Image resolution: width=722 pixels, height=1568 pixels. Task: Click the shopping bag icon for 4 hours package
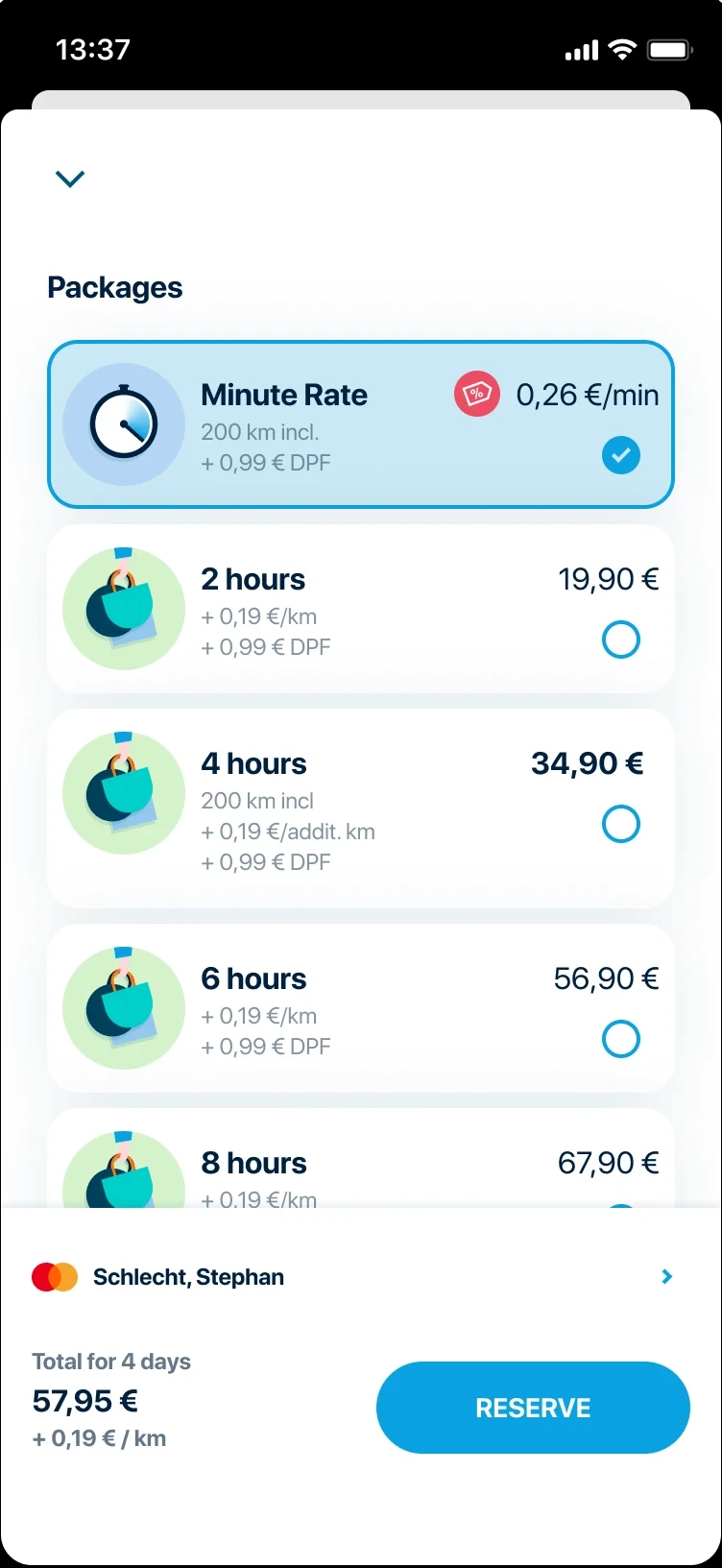pyautogui.click(x=123, y=792)
